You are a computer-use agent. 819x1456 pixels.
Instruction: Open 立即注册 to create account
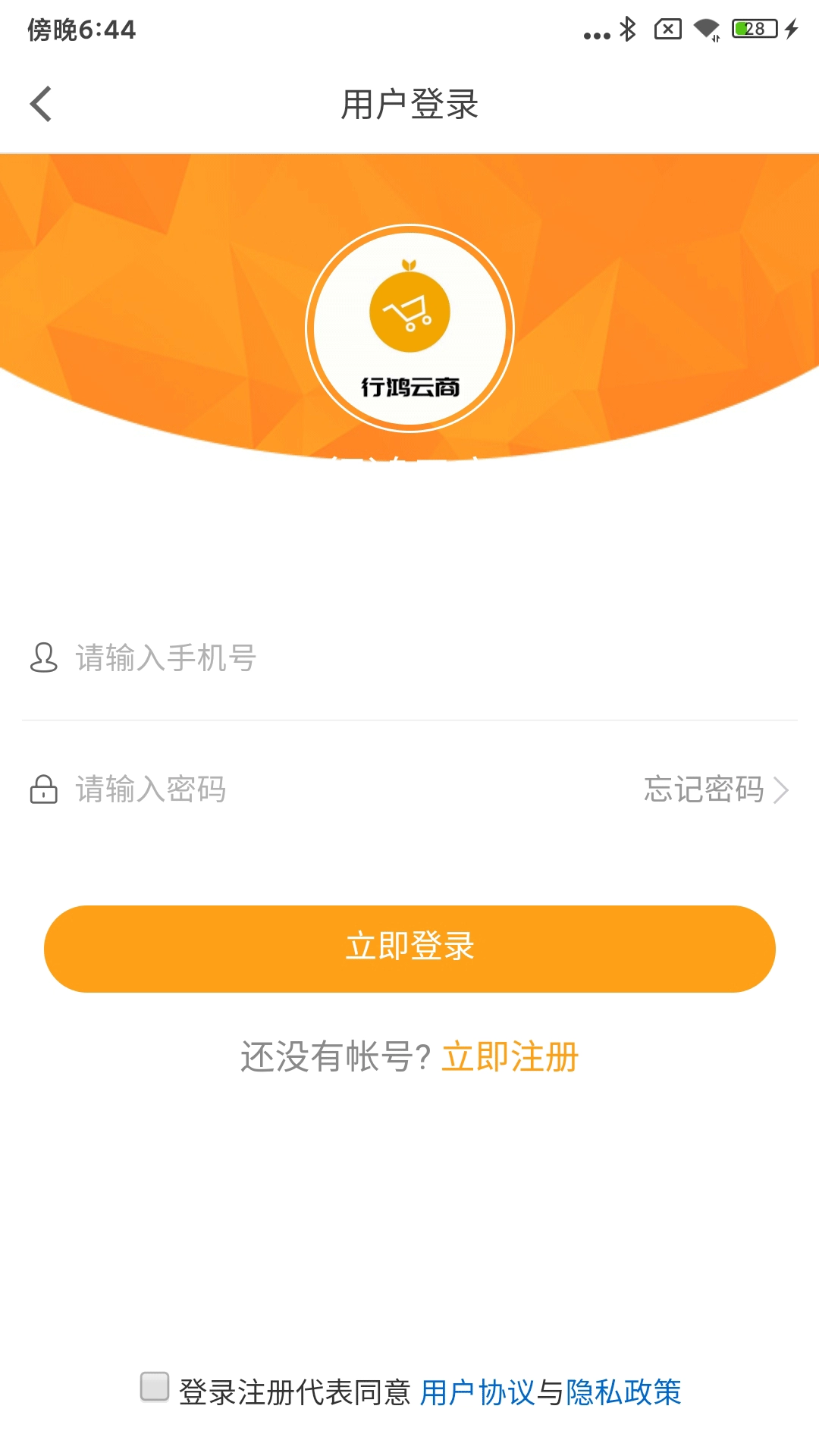click(511, 1055)
